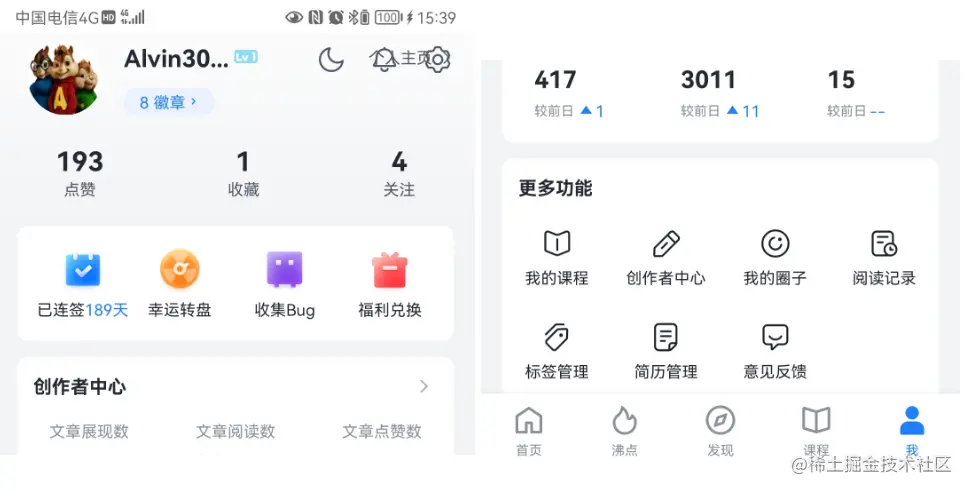Viewport: 968px width, 491px height.
Task: Open 我的圈子 my circles
Action: pyautogui.click(x=775, y=257)
